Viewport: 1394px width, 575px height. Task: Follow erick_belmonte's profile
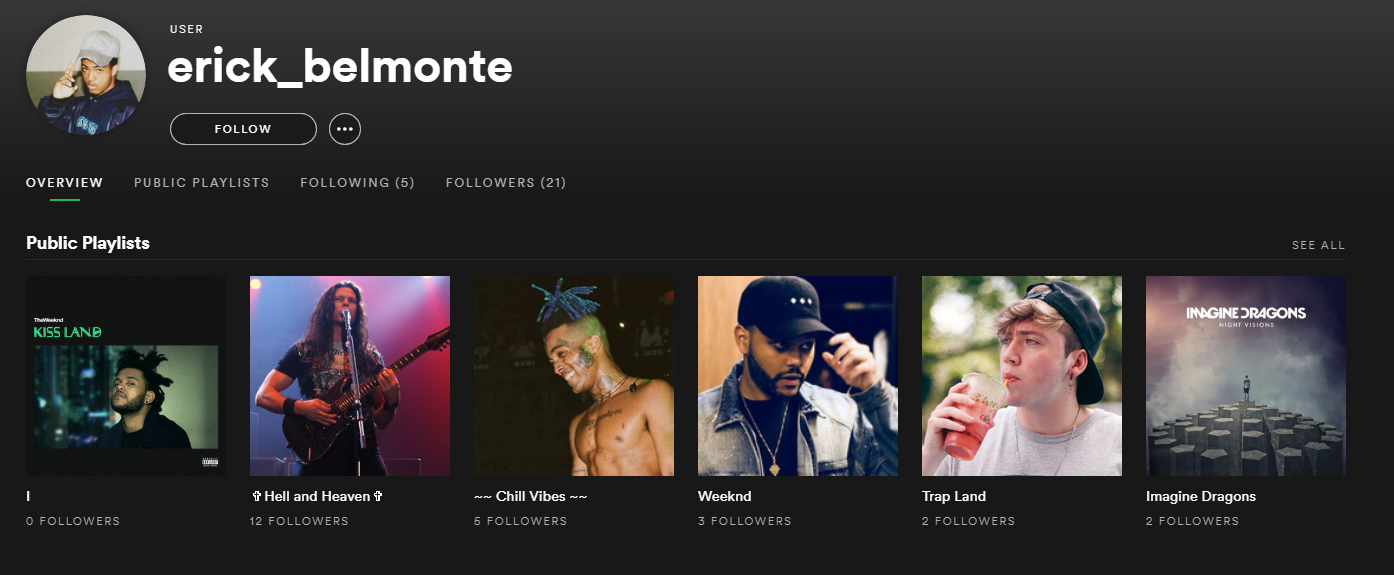243,129
